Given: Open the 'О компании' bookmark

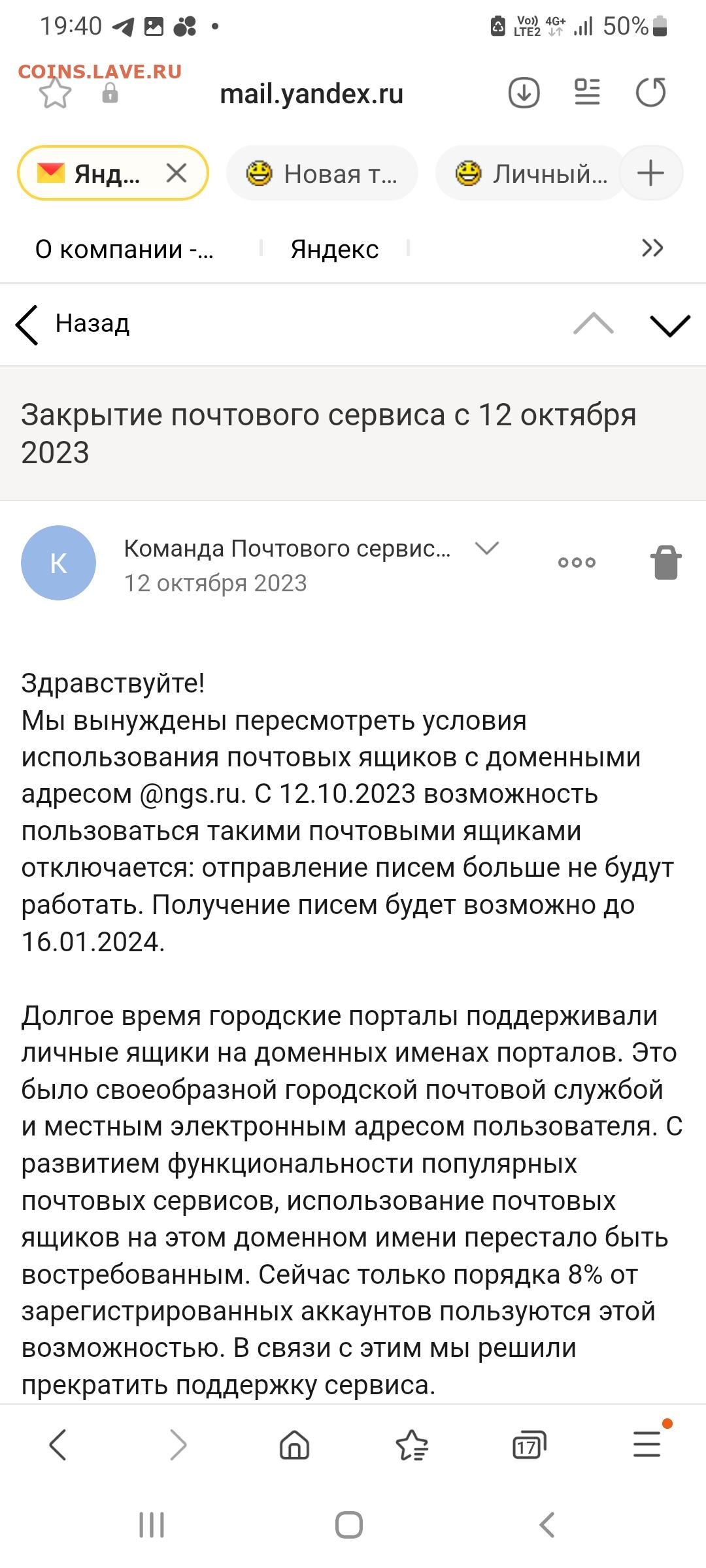Looking at the screenshot, I should pos(124,249).
